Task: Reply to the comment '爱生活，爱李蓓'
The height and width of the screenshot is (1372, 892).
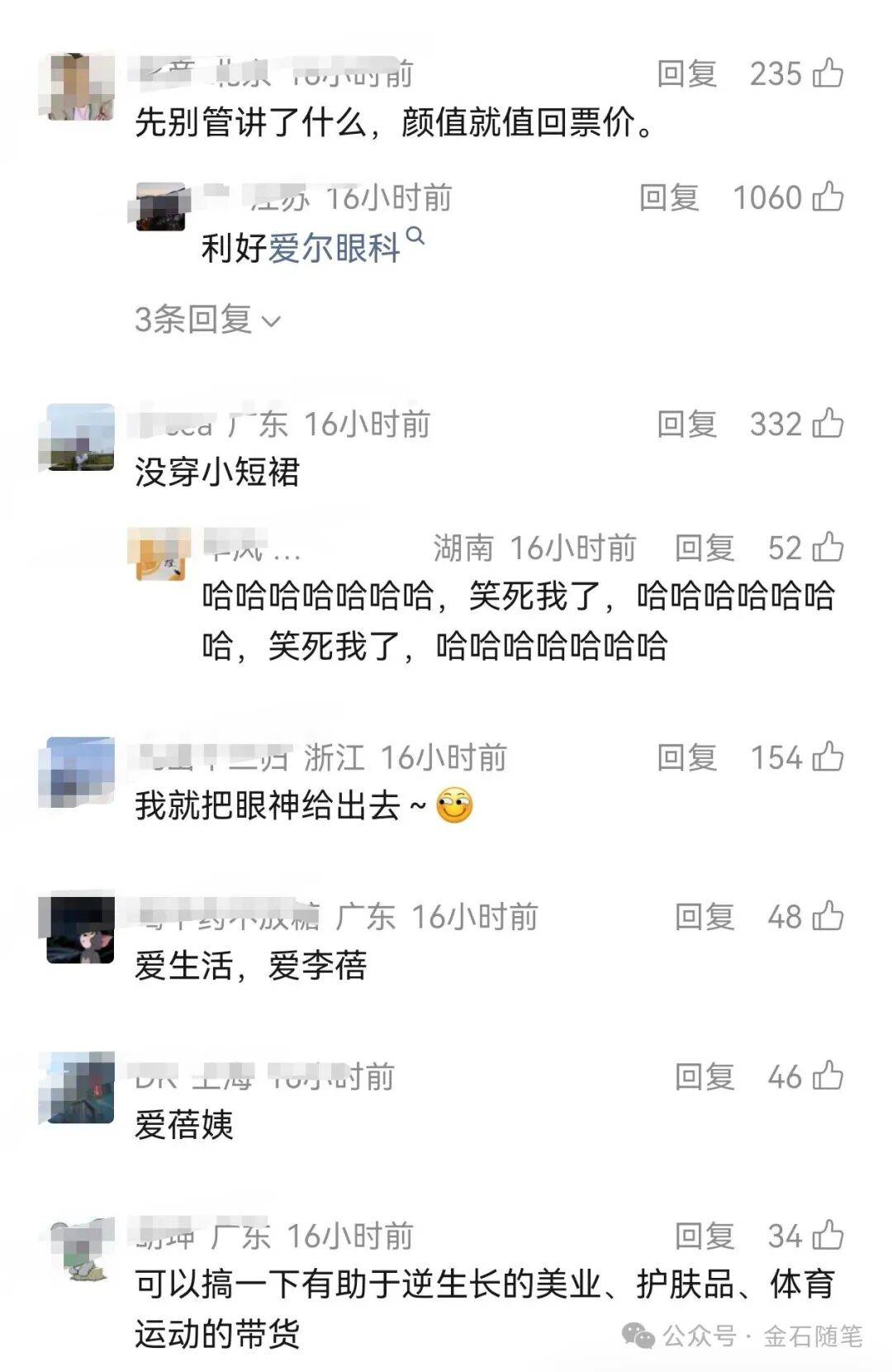Action: 705,917
